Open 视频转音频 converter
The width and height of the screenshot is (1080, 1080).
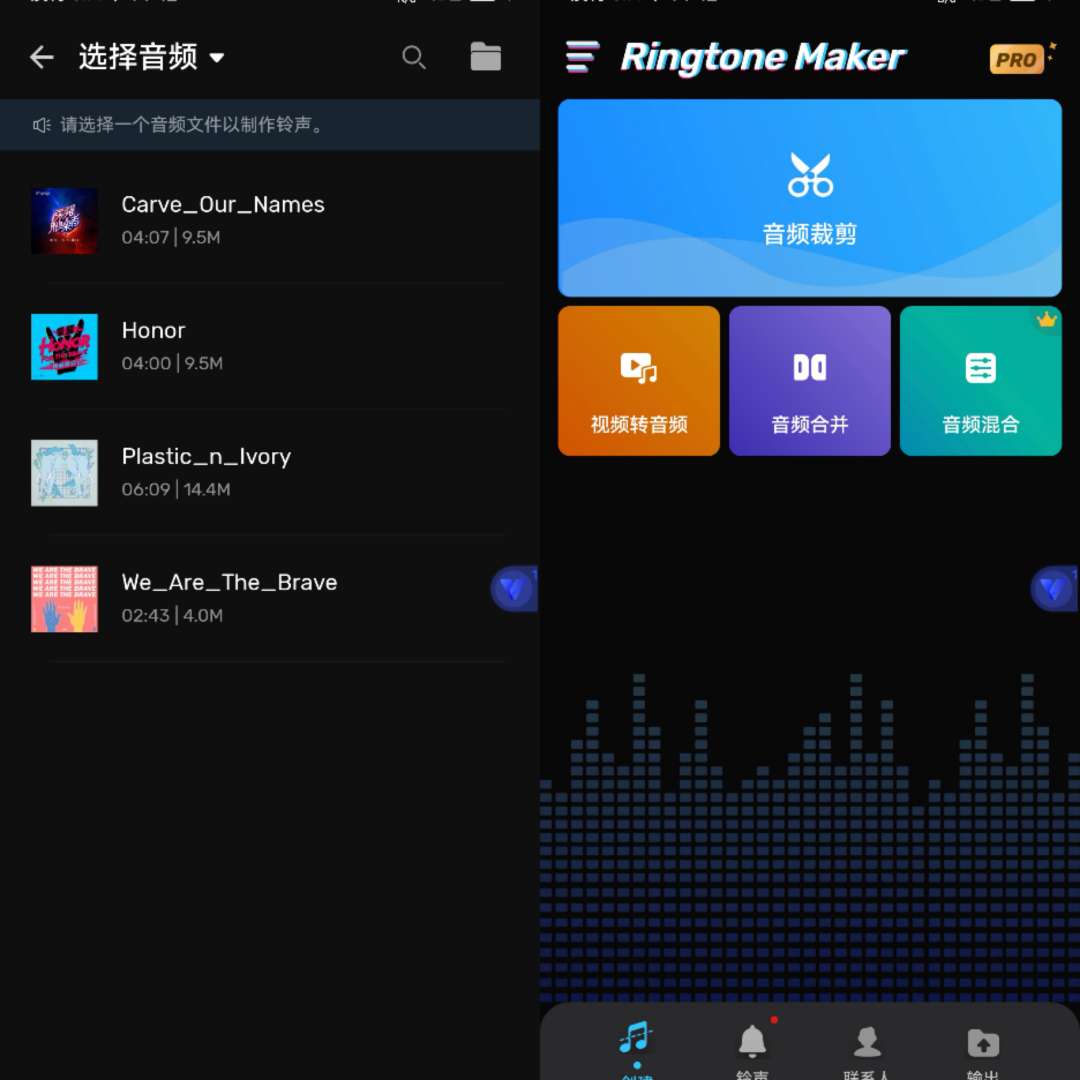[639, 381]
